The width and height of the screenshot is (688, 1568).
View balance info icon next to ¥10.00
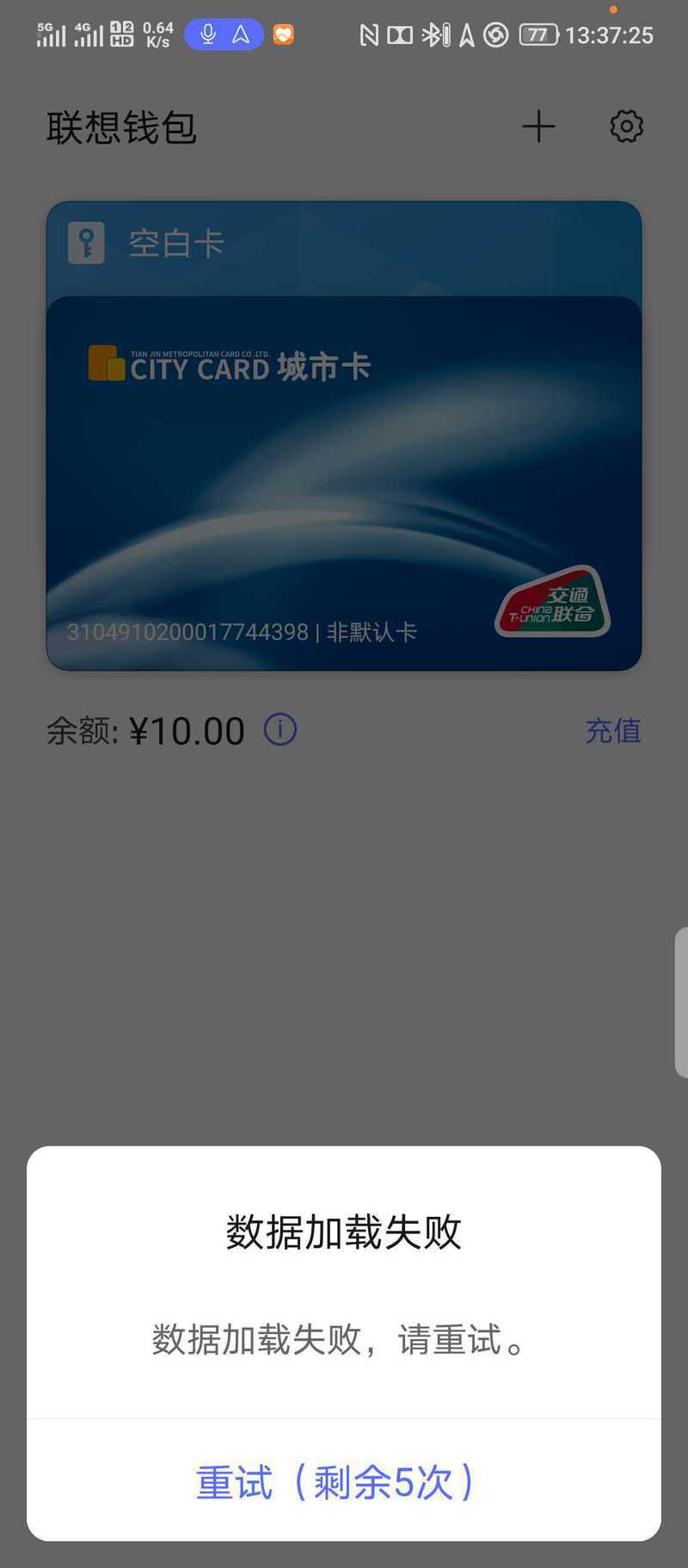pyautogui.click(x=280, y=729)
